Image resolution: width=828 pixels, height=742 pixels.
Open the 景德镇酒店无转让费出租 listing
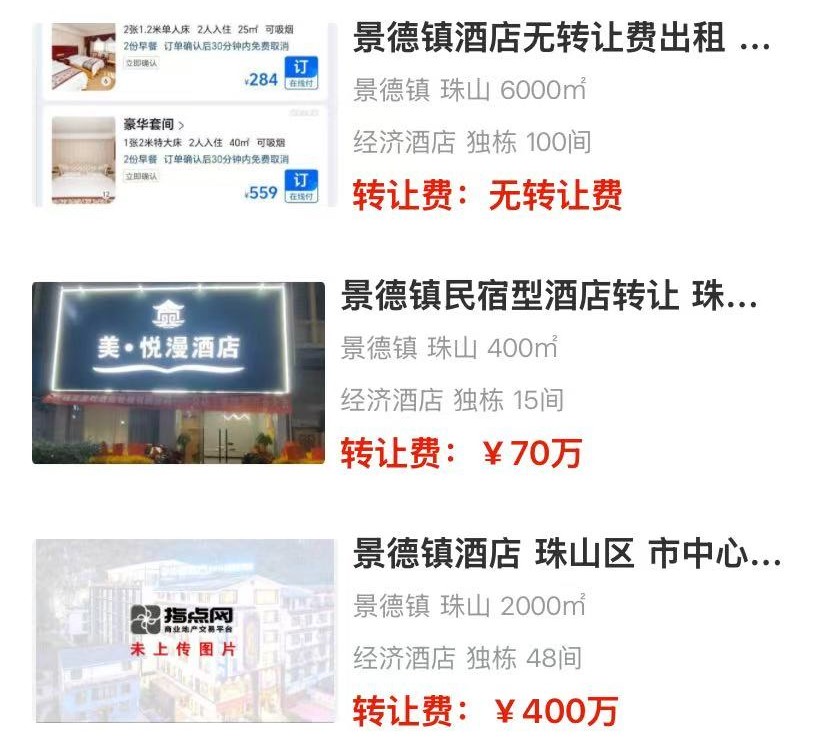[x=562, y=41]
